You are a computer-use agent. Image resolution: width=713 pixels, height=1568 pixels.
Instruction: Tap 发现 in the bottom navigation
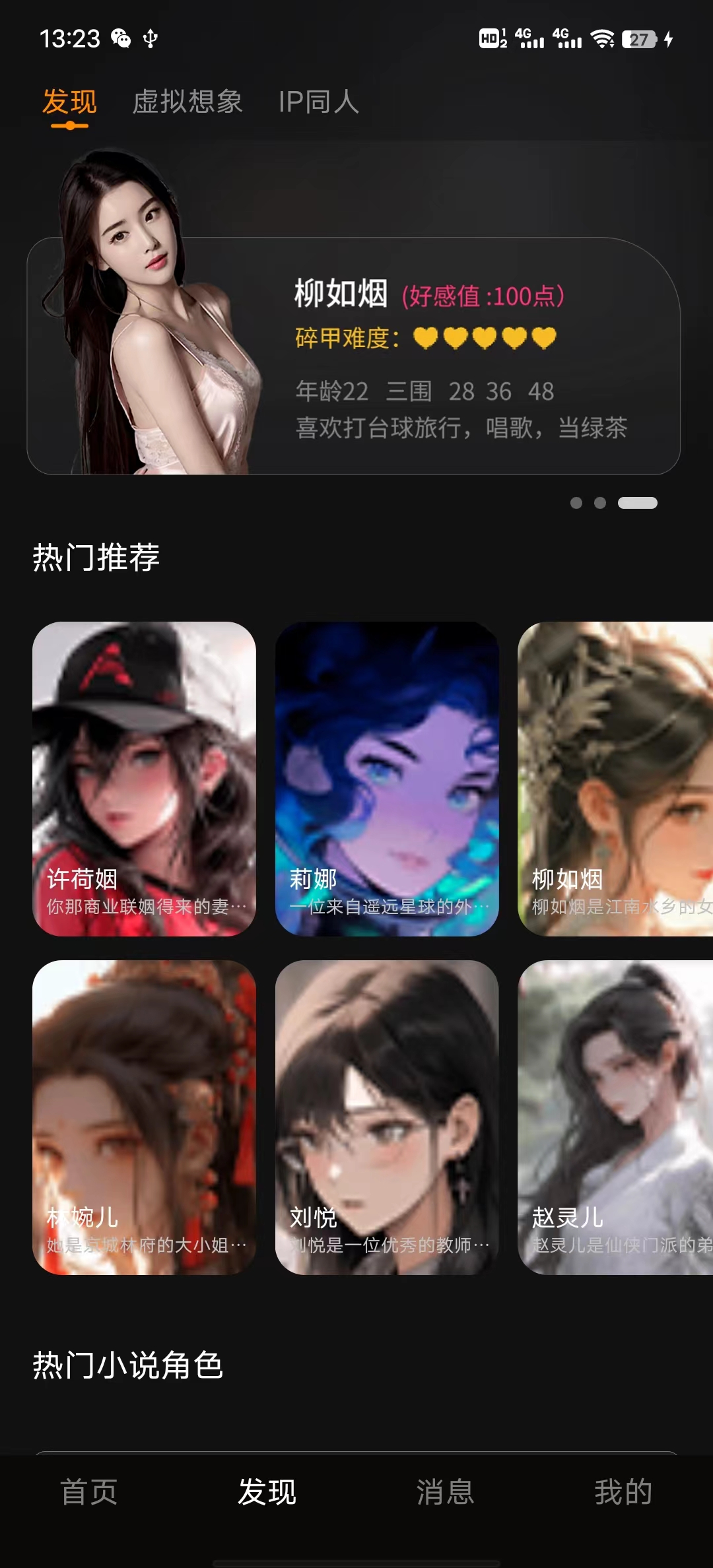267,1491
